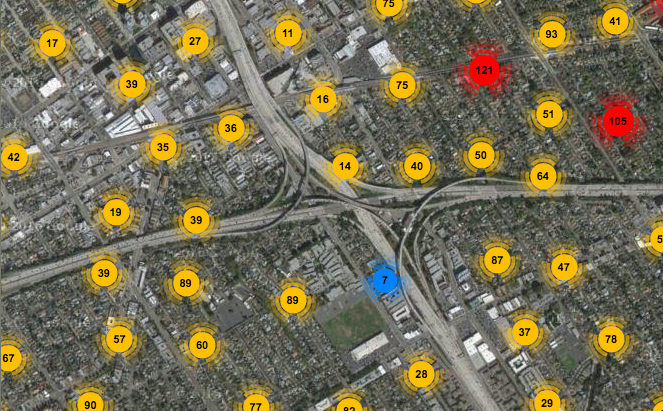Viewport: 663px width, 411px height.
Task: Tap the blue marker labeled 7
Action: (x=385, y=281)
